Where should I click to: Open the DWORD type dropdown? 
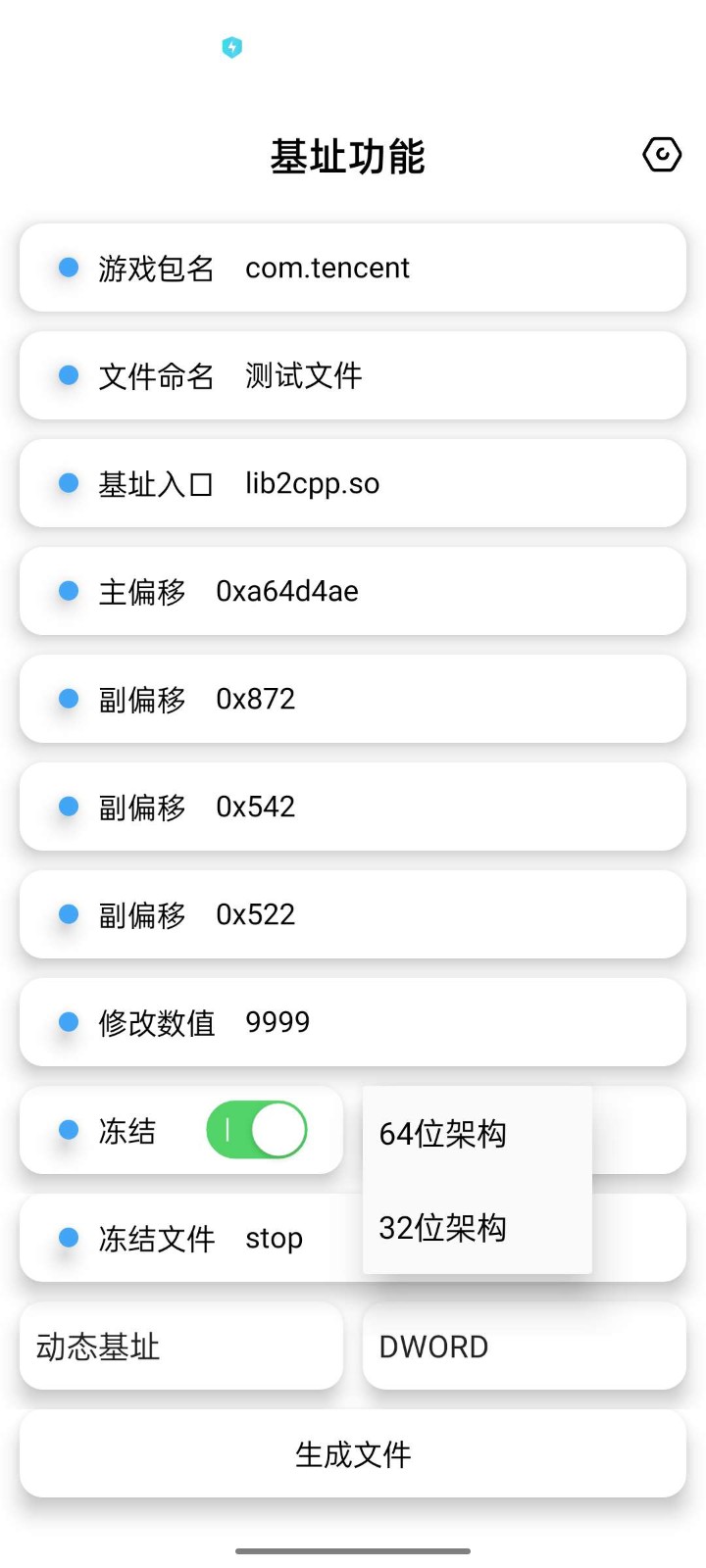point(524,1347)
